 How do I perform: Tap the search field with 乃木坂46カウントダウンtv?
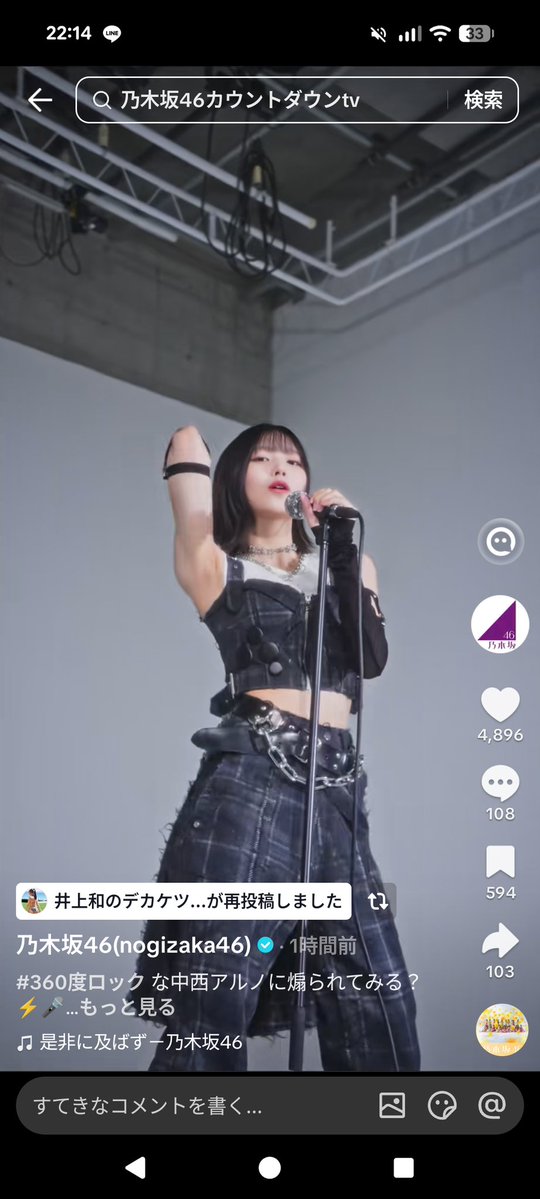click(260, 100)
